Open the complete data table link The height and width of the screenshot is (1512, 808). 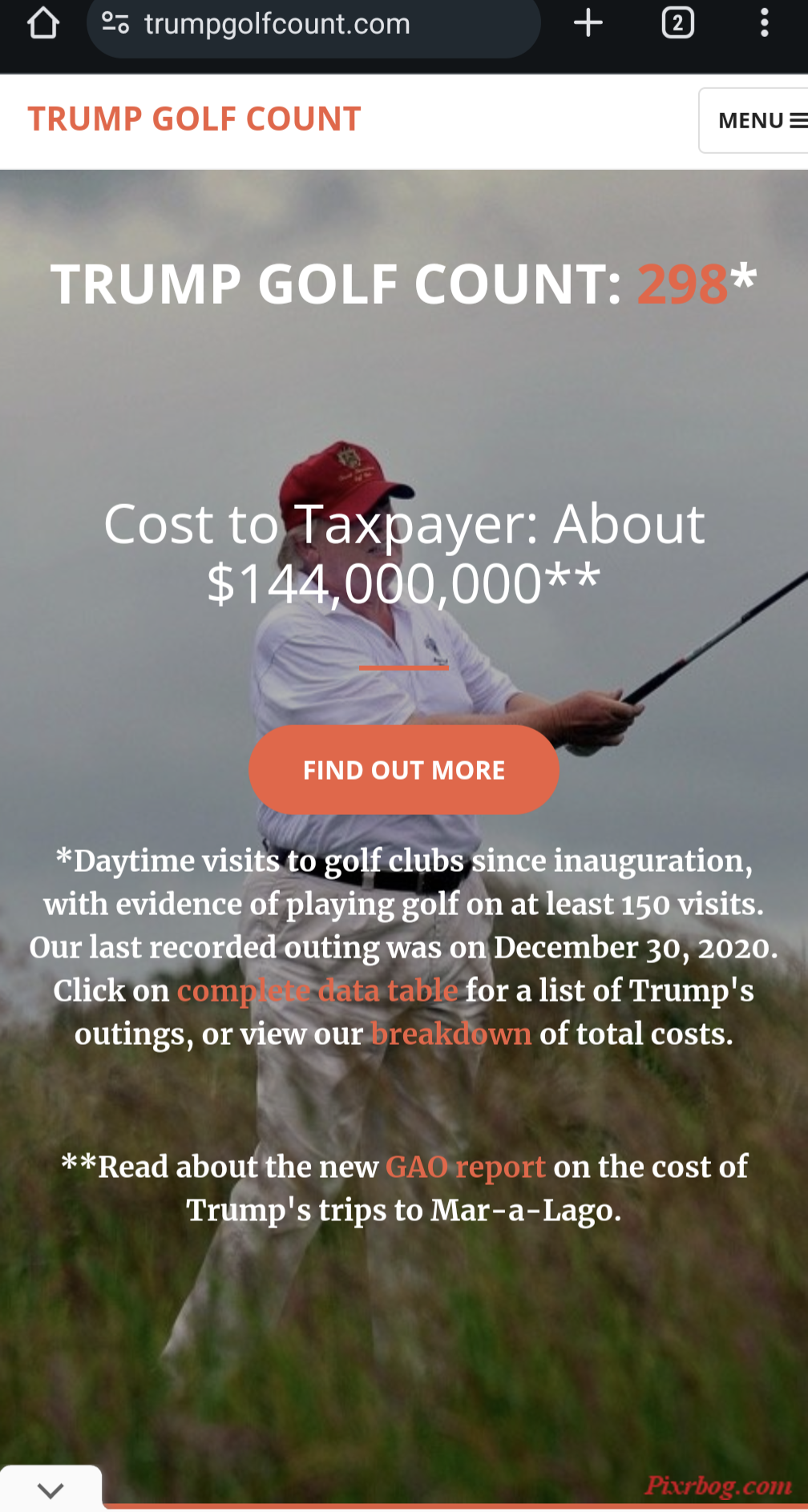[x=317, y=990]
